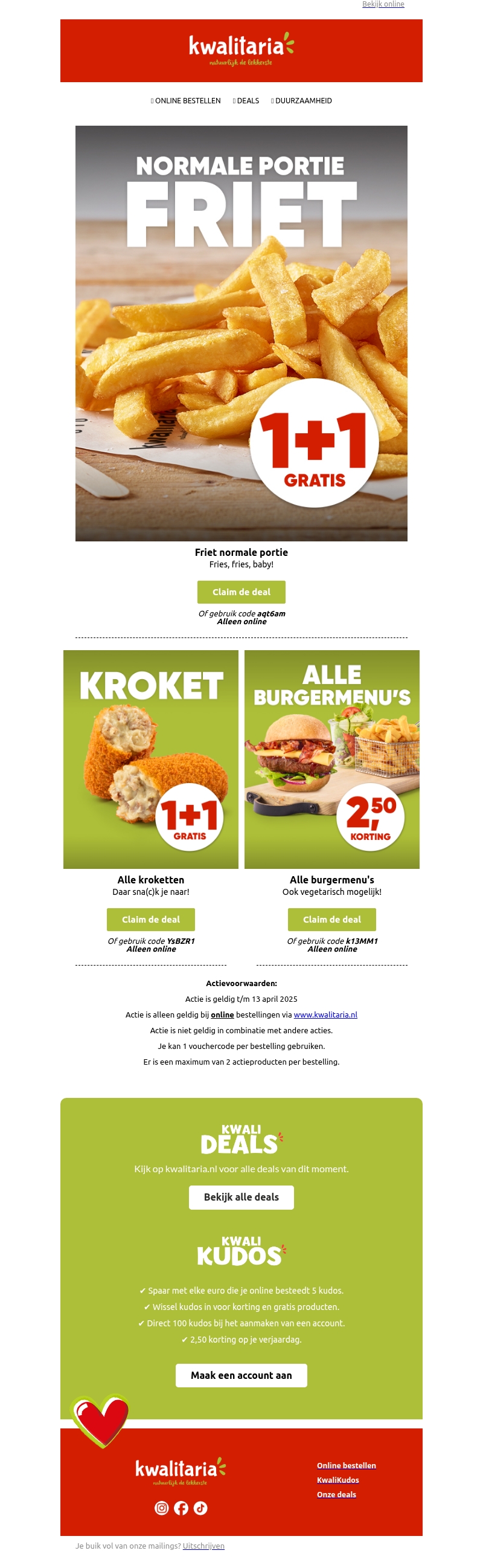Open the Friet 1+1 gratis banner
The width and height of the screenshot is (483, 1568).
coord(241,333)
